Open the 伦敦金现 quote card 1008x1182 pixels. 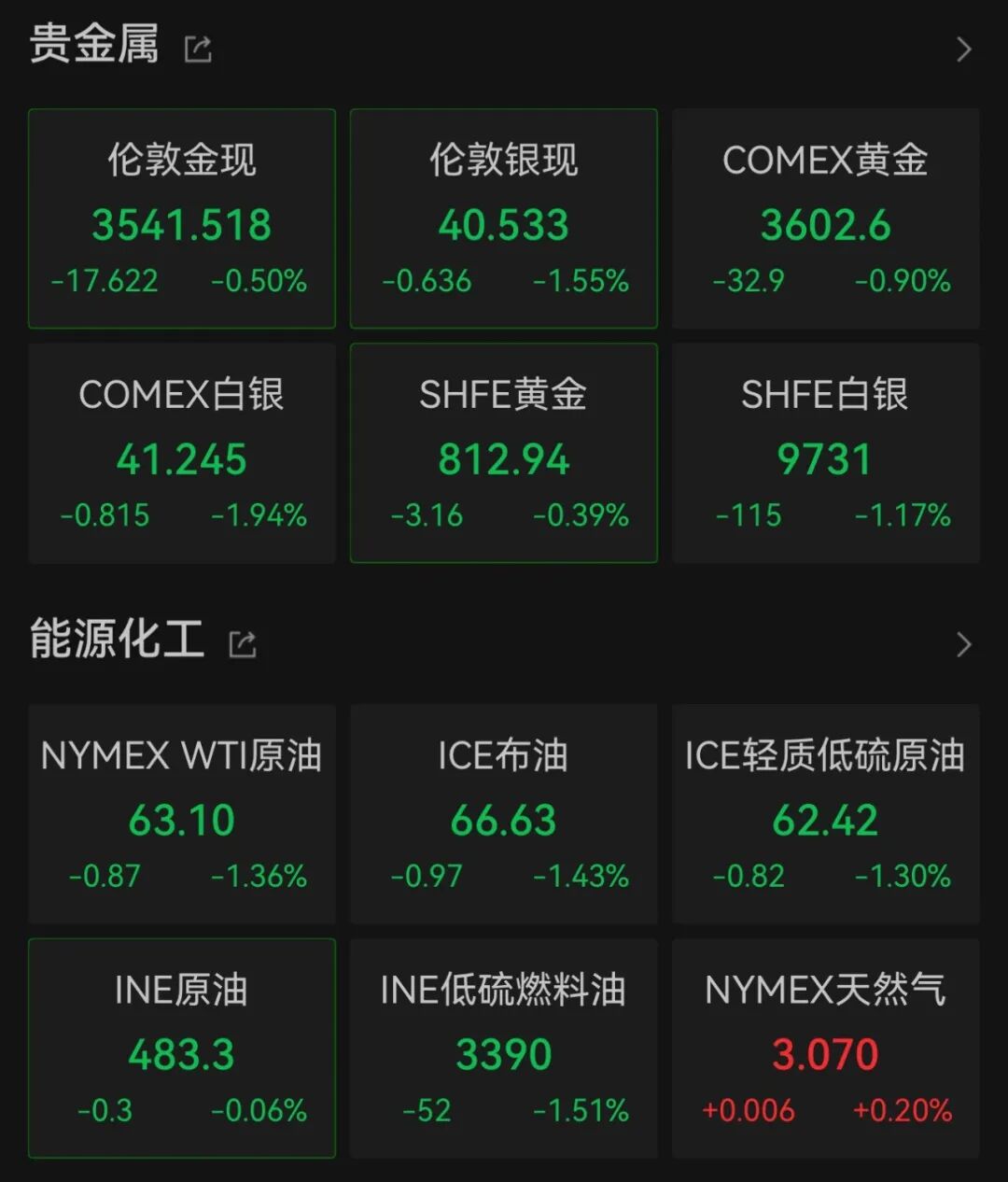click(182, 218)
